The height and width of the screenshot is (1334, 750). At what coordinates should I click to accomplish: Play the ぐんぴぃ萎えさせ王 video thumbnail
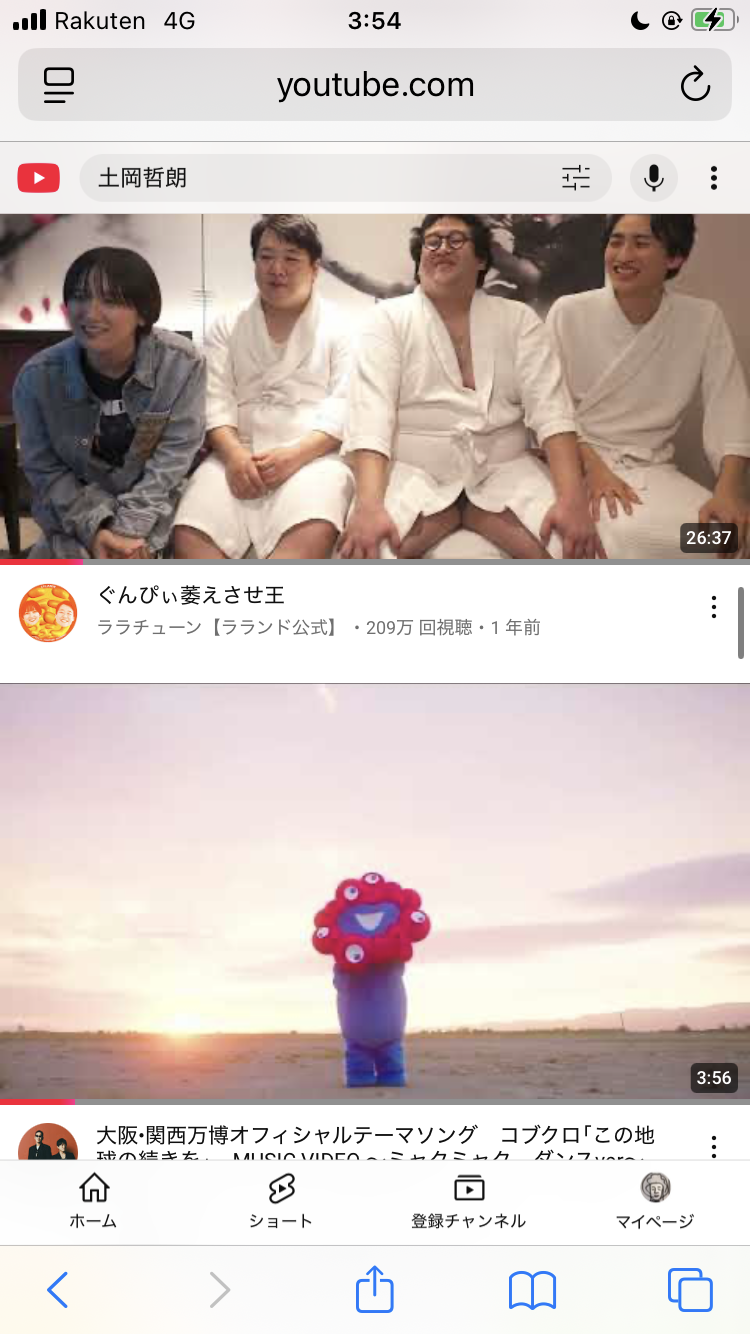[375, 386]
